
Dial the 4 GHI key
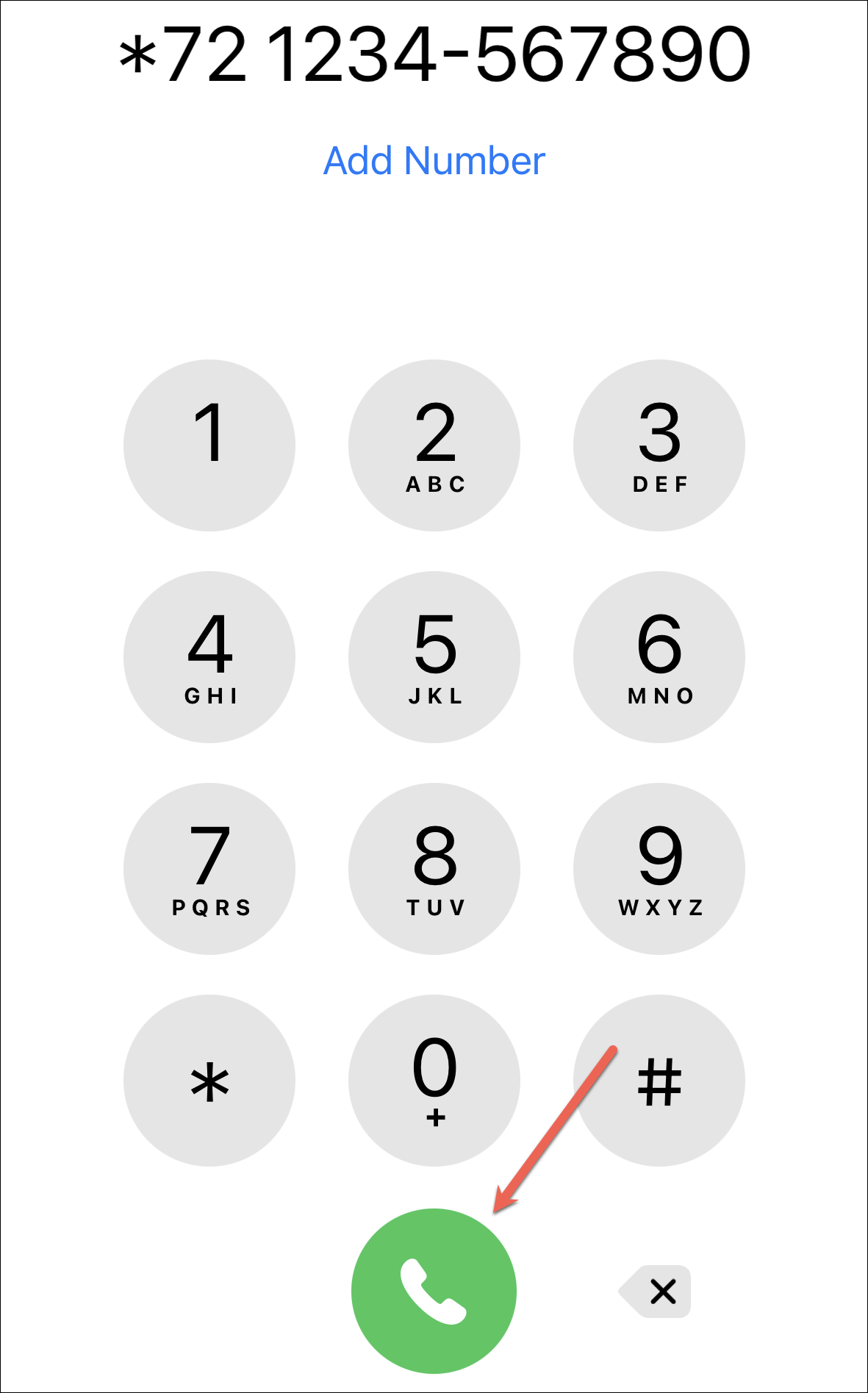click(x=209, y=657)
